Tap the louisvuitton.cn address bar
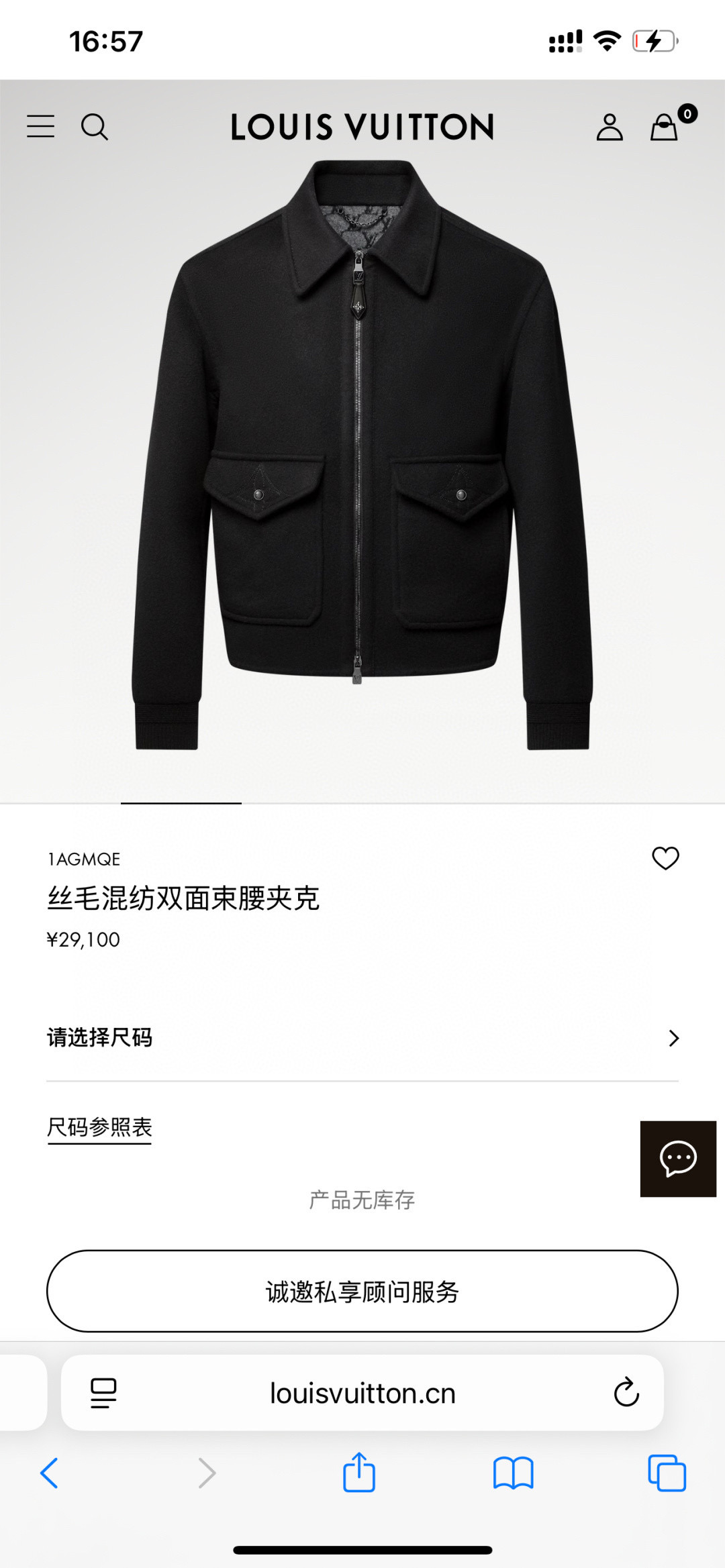 [x=362, y=1392]
